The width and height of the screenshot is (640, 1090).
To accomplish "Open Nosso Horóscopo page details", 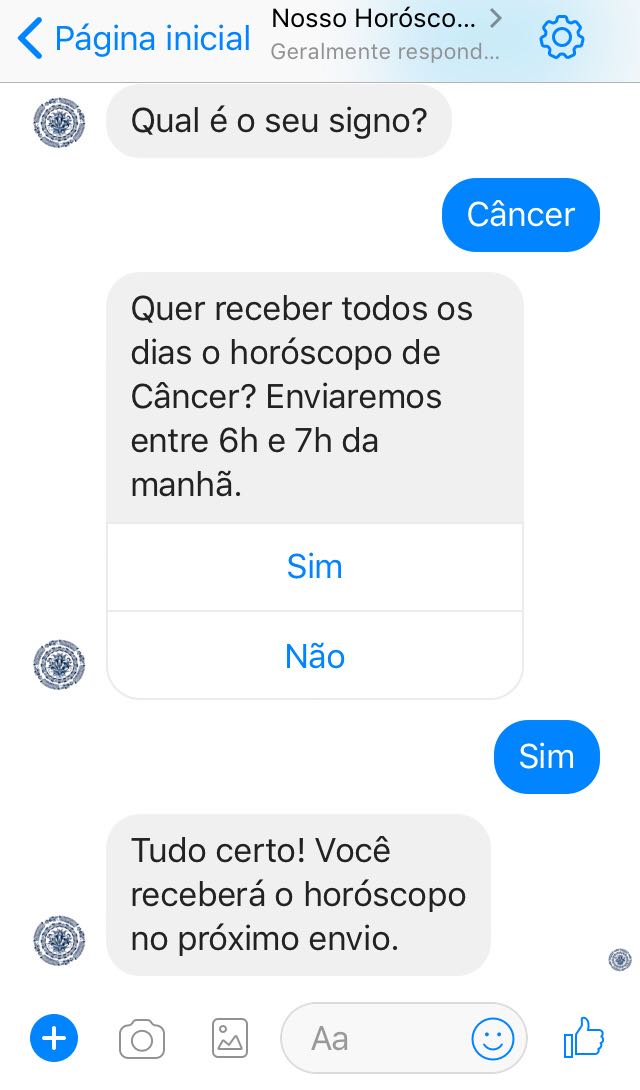I will pyautogui.click(x=386, y=35).
